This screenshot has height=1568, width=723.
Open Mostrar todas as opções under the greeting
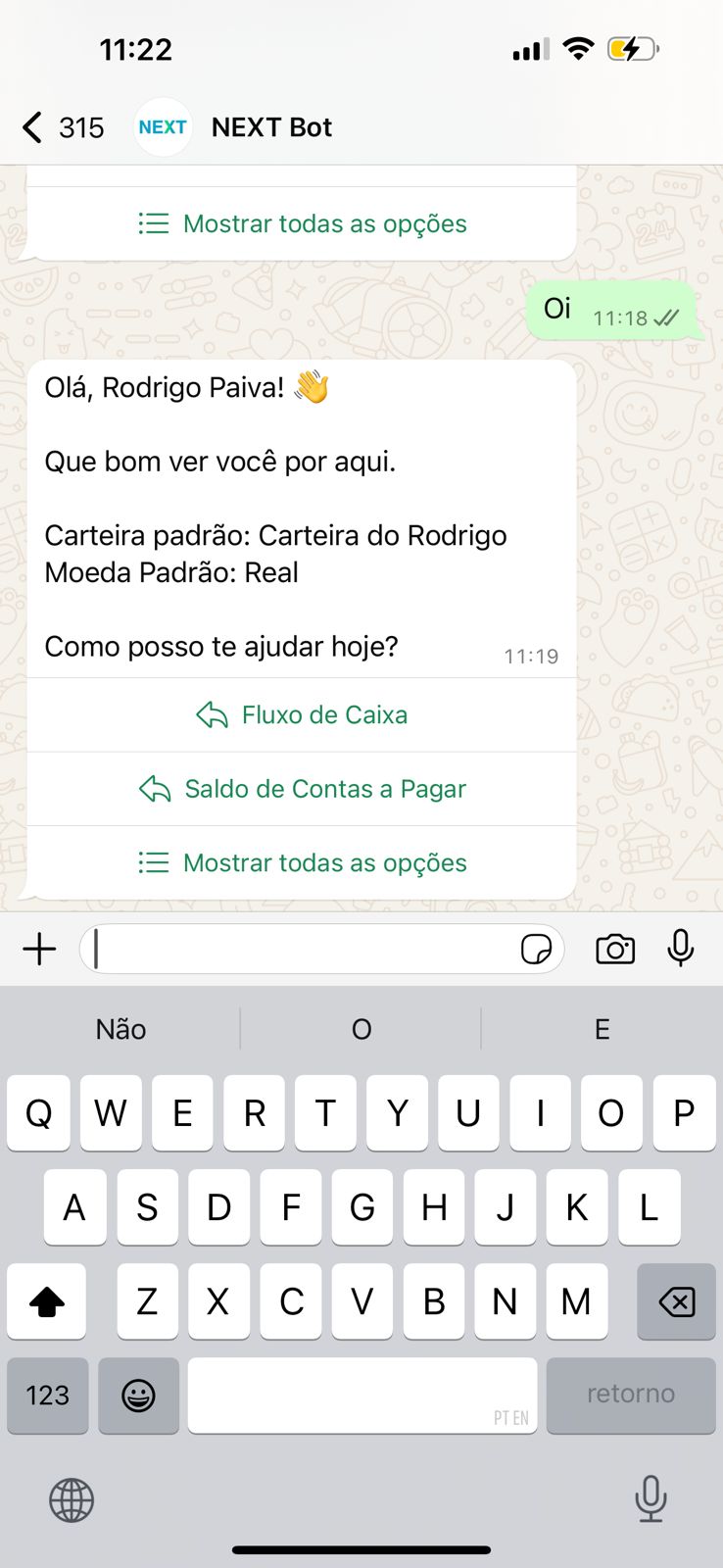pos(302,862)
